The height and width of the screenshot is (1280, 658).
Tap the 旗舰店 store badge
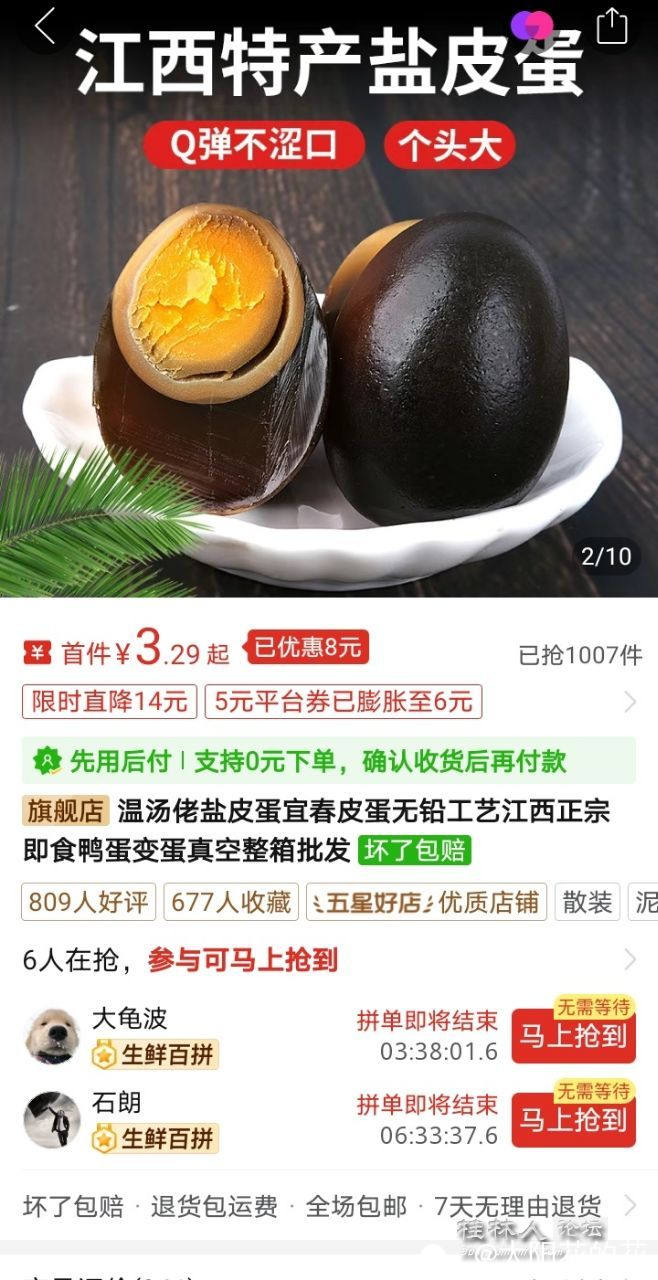(65, 810)
